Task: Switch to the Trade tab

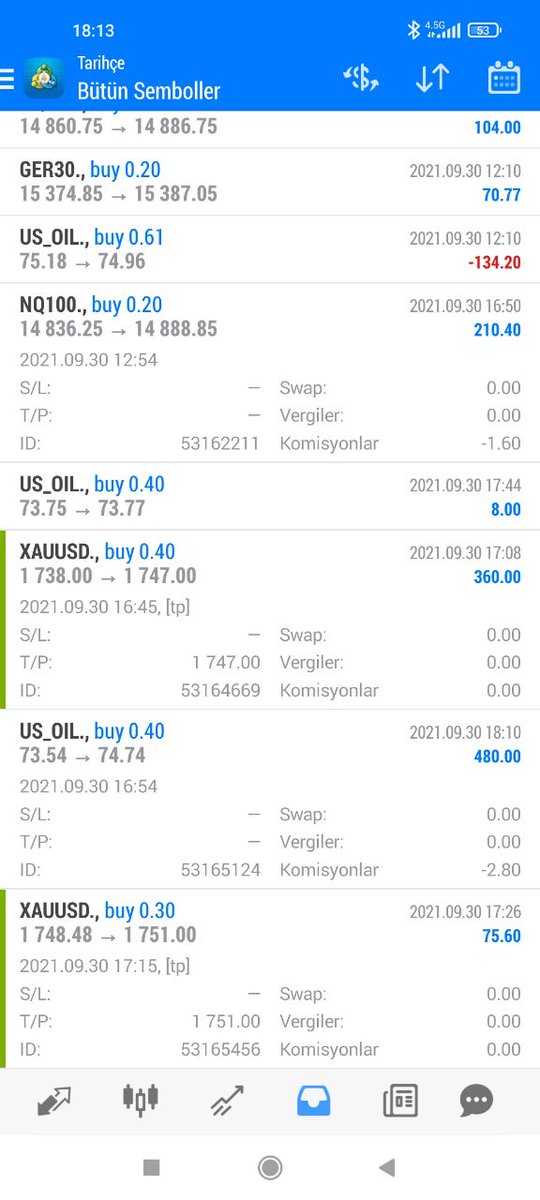Action: 227,1101
